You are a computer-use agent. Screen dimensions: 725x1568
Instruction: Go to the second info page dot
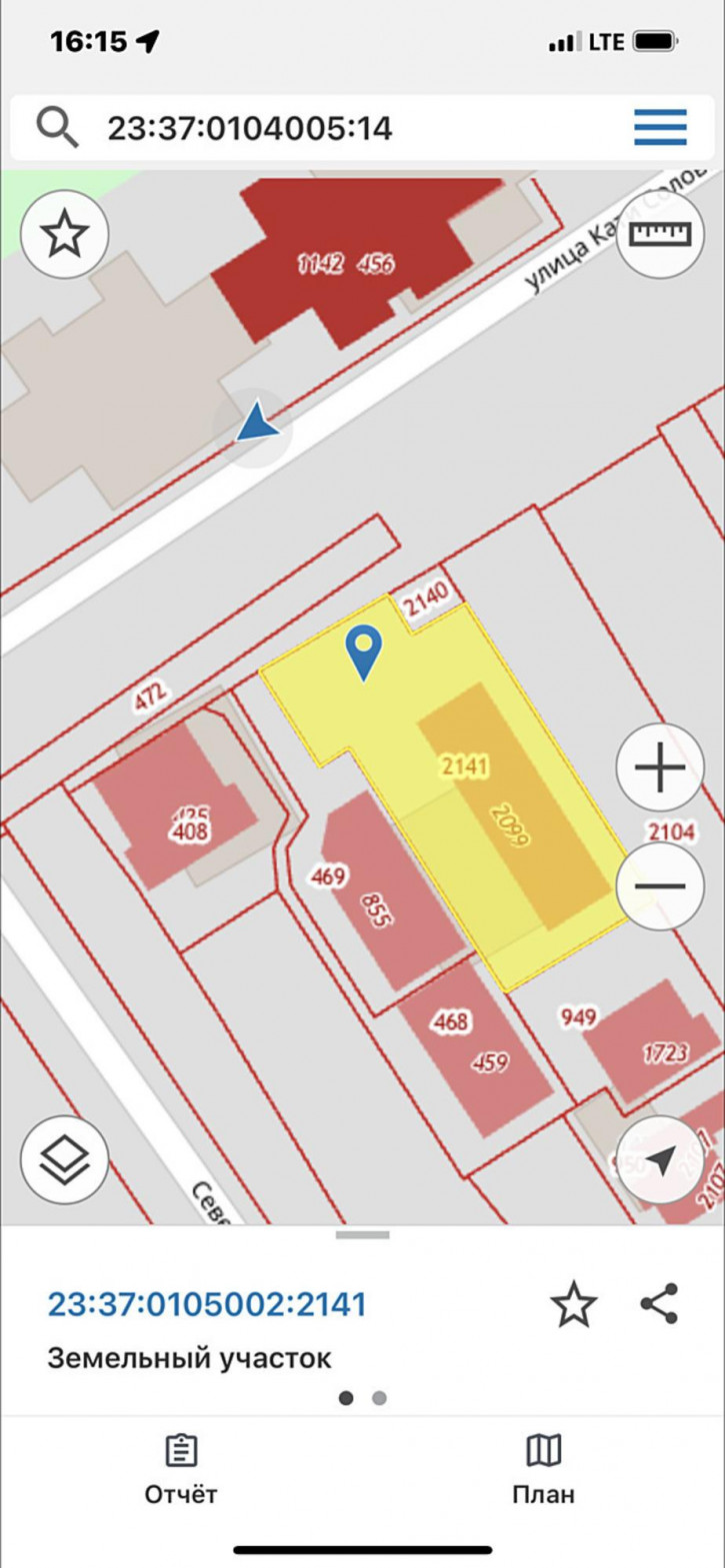[x=380, y=1398]
